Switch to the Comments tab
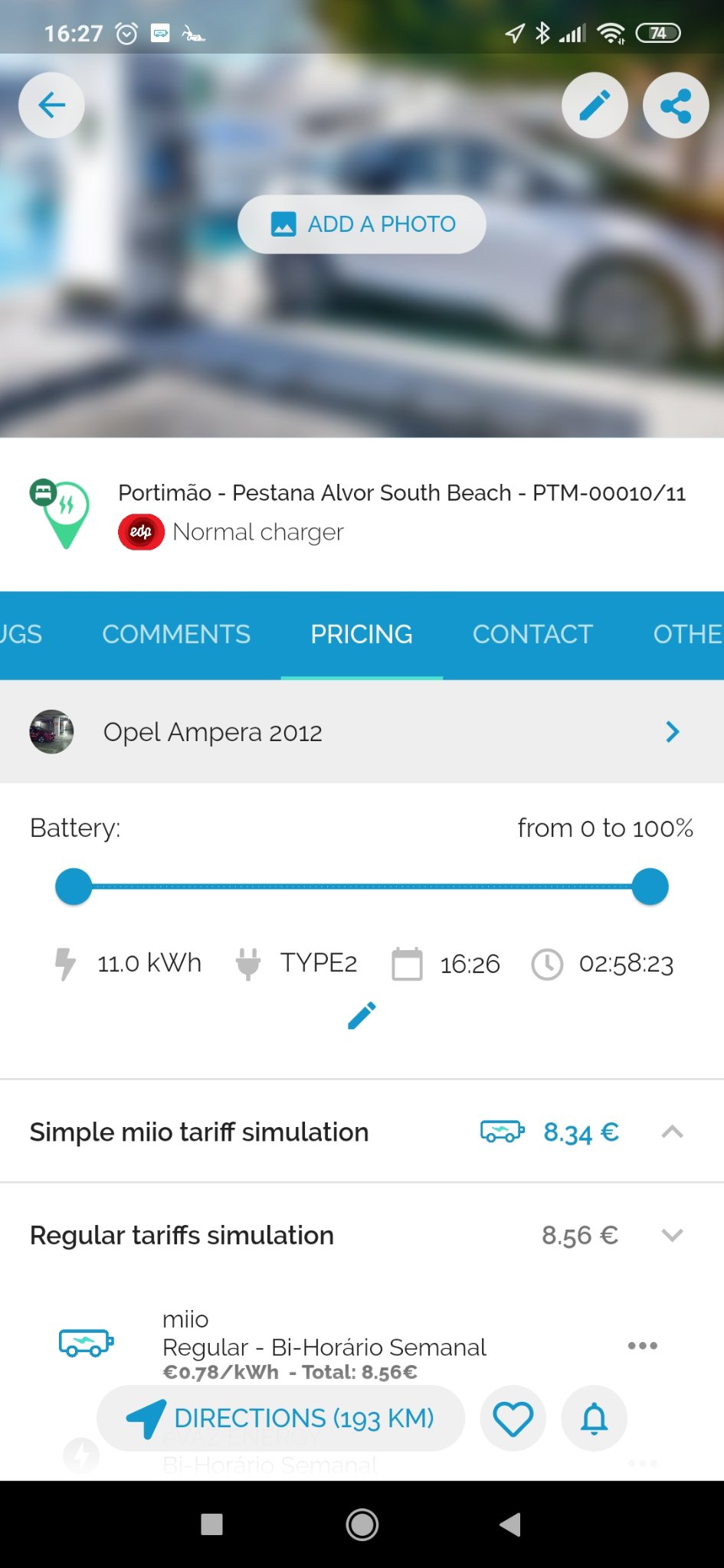The height and width of the screenshot is (1568, 724). coord(176,634)
